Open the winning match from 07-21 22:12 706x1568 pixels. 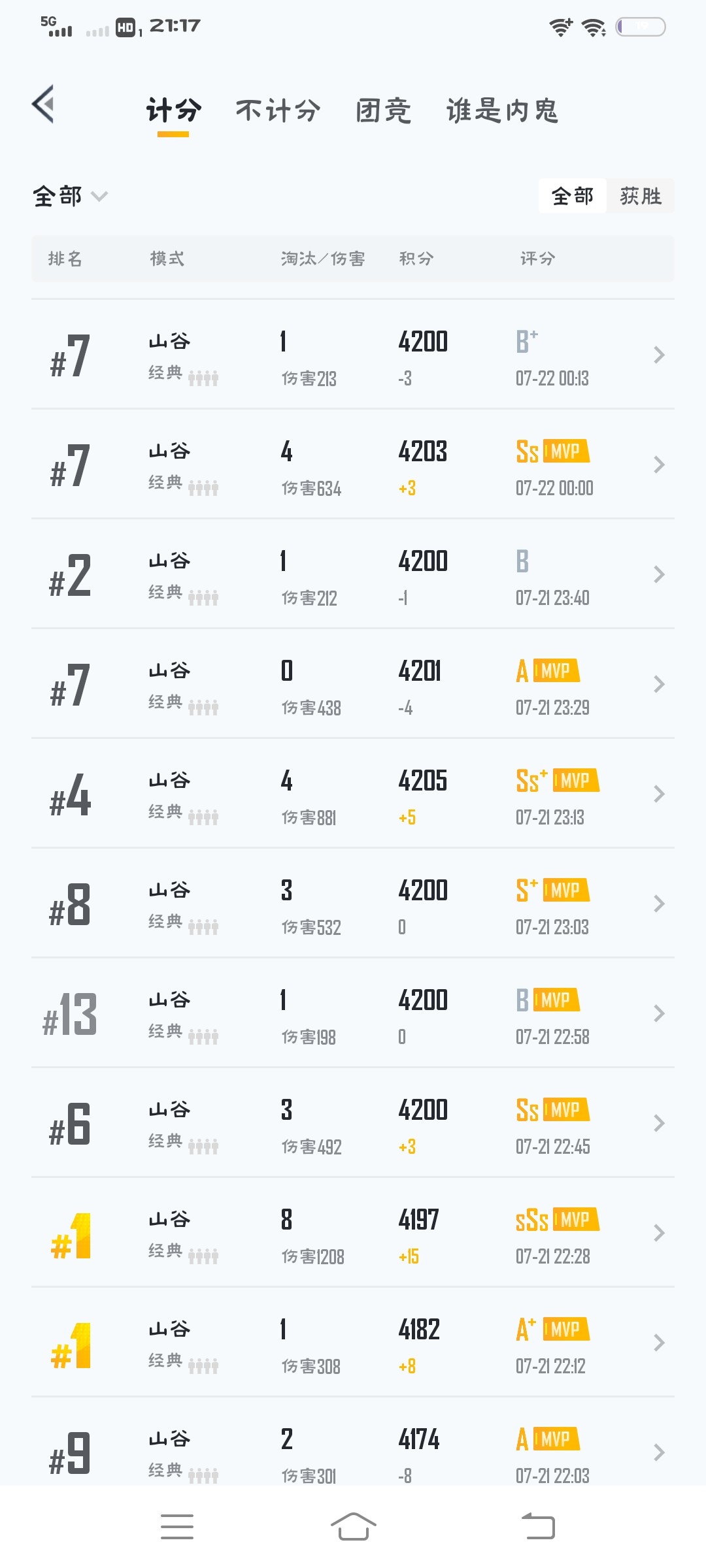(353, 1343)
